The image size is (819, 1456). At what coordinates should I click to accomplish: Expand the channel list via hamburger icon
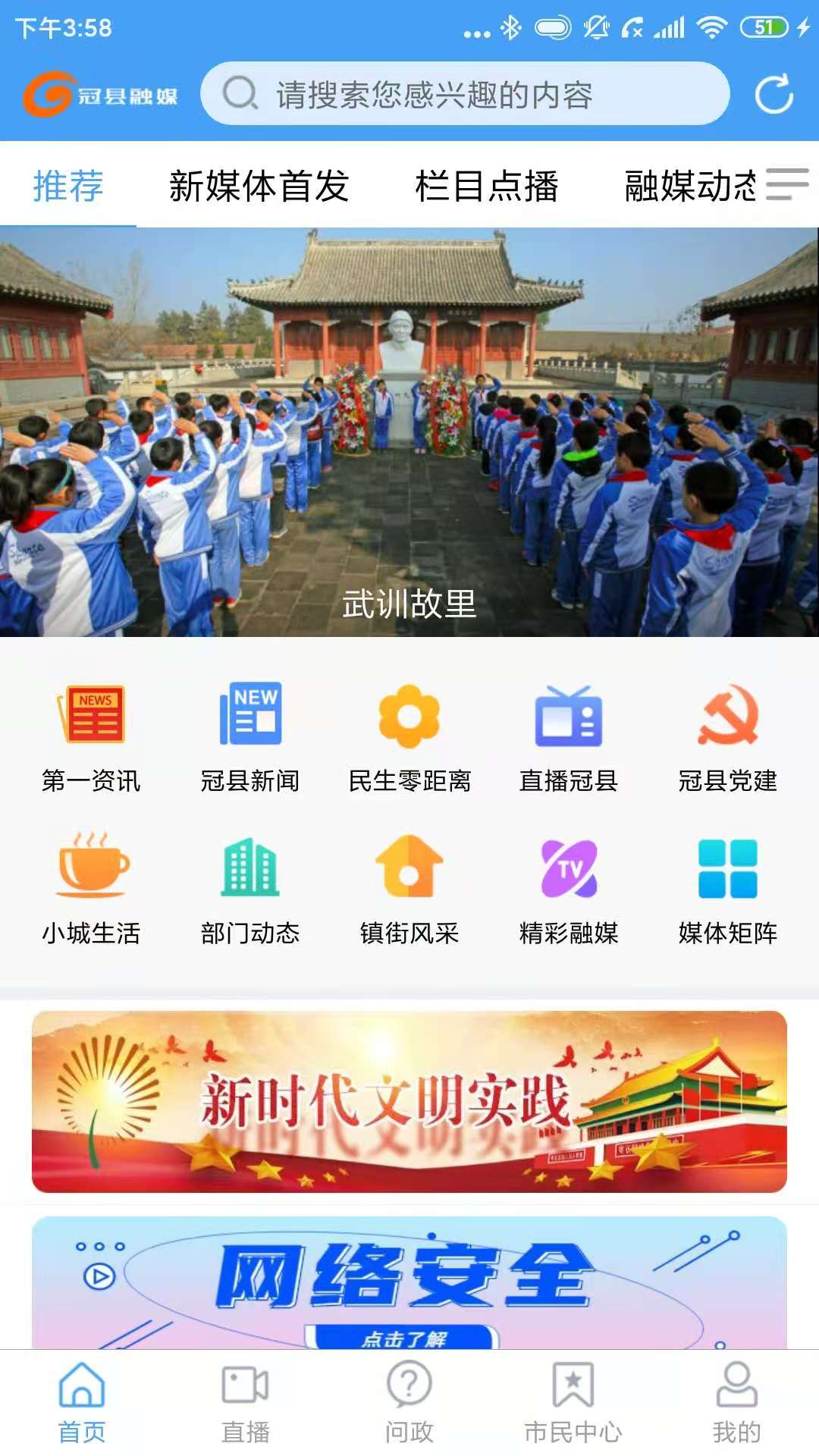pos(789,186)
